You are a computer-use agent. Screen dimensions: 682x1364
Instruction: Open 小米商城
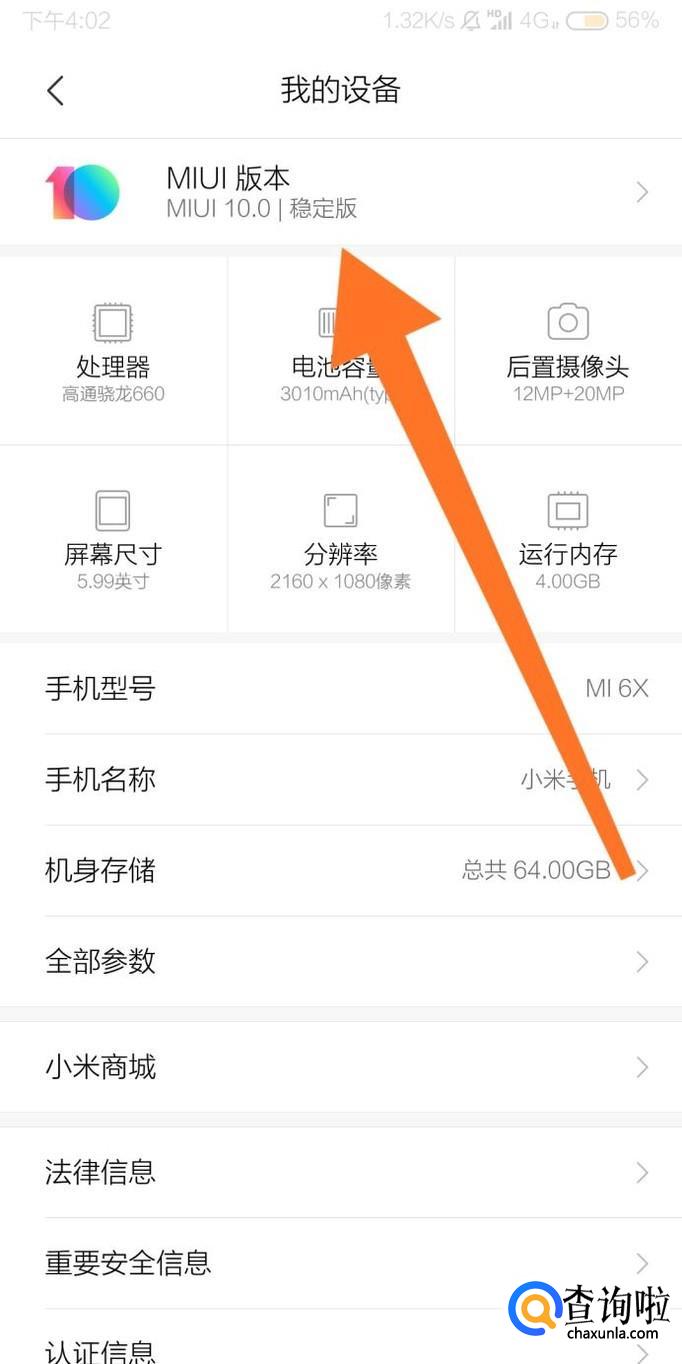click(341, 1067)
